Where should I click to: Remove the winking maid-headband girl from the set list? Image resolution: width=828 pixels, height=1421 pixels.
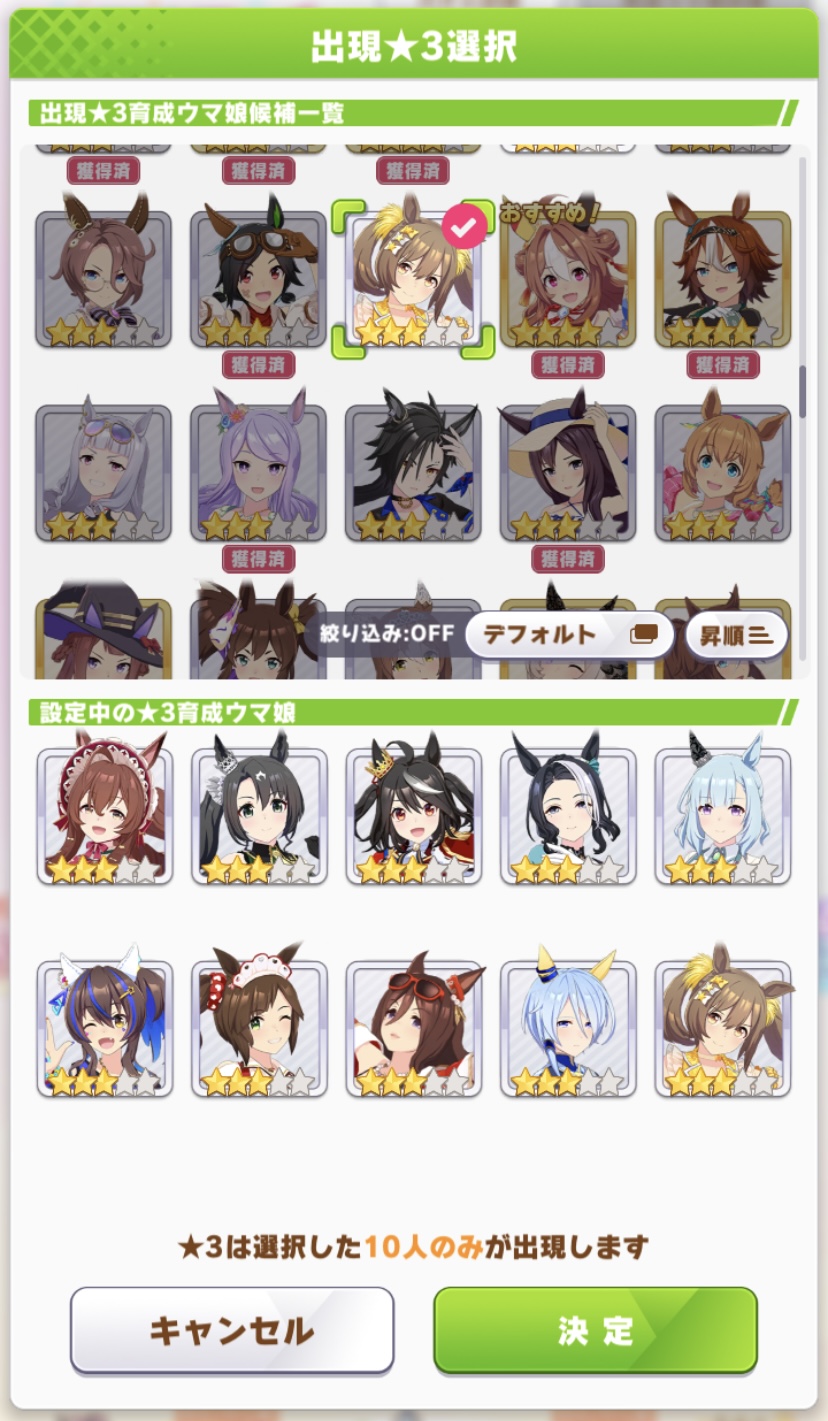pos(259,1028)
